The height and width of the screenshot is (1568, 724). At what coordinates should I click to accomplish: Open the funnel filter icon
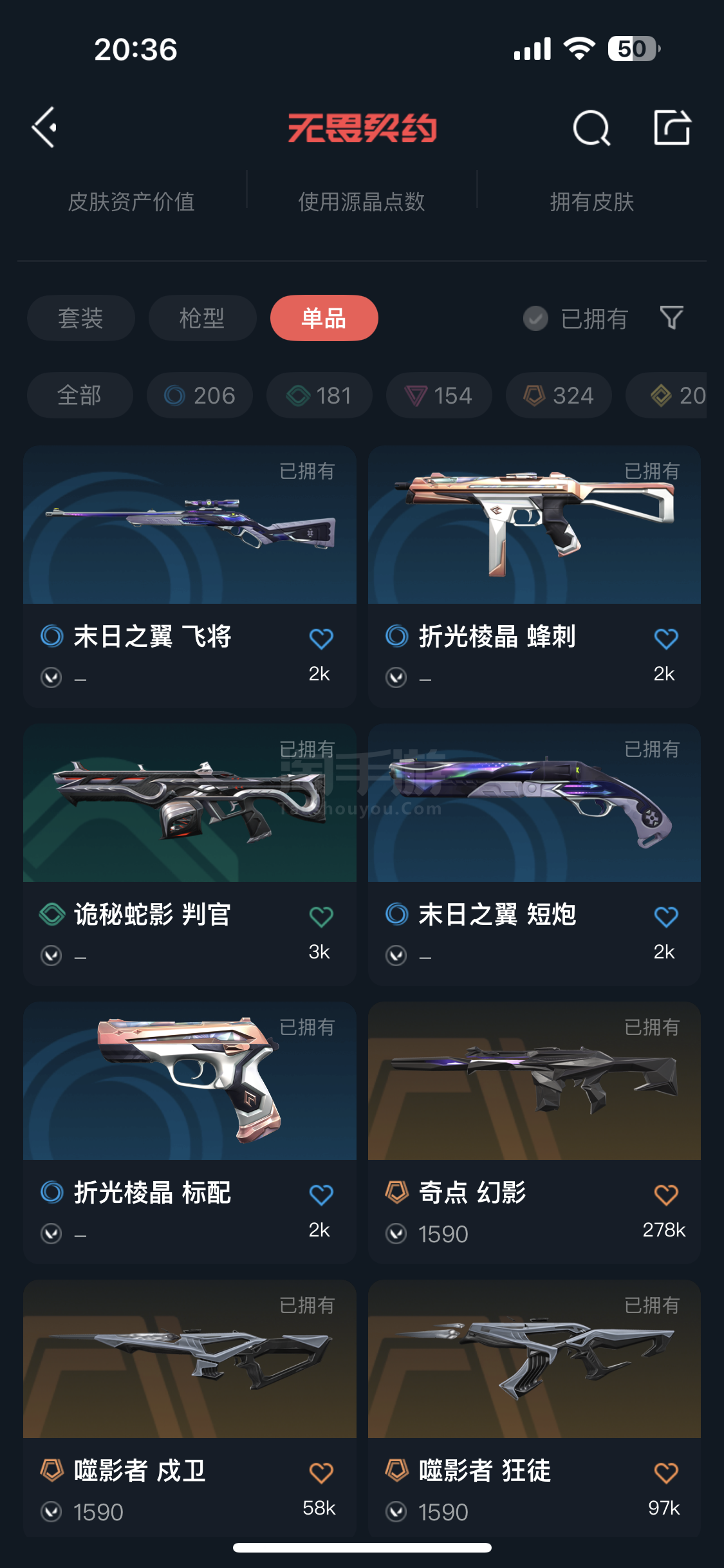(671, 317)
